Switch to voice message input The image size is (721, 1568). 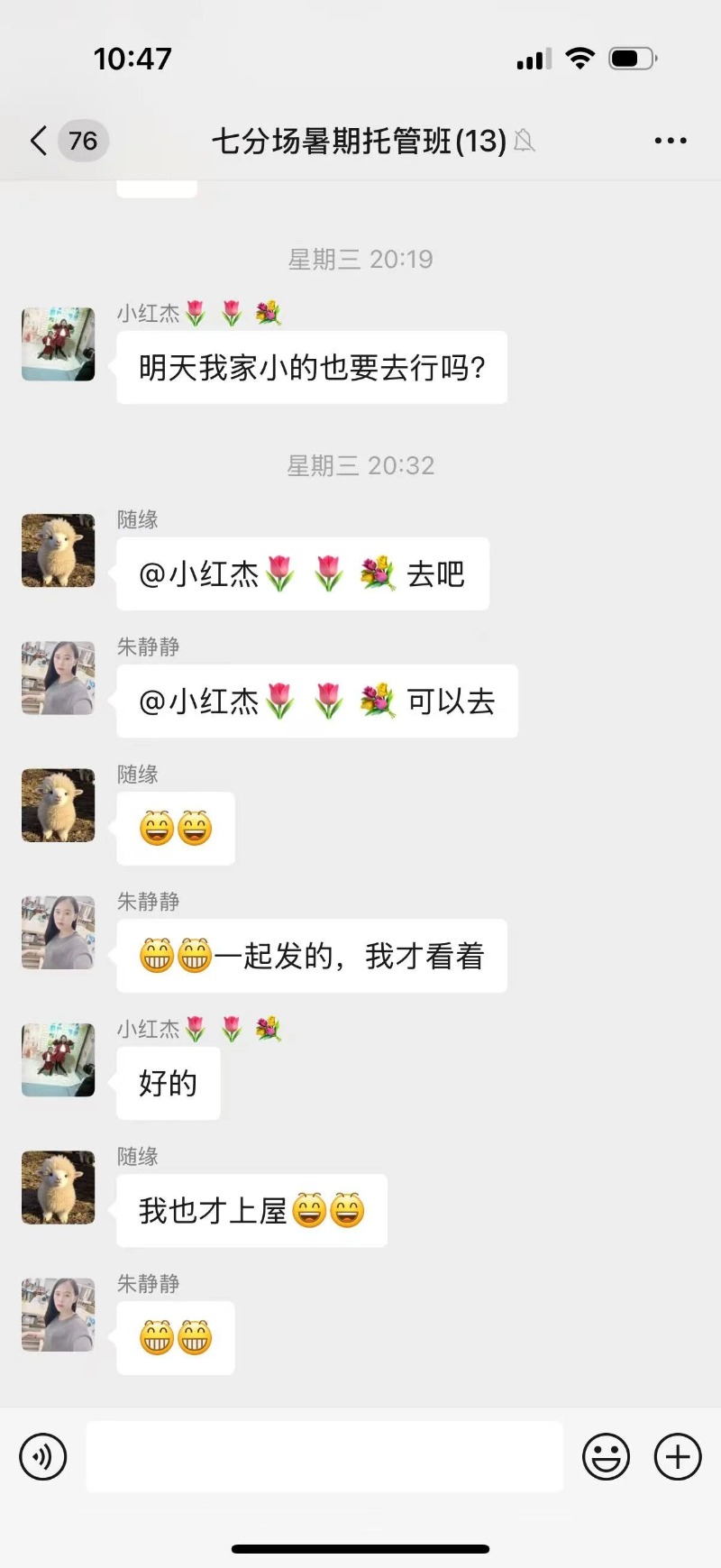coord(43,1456)
